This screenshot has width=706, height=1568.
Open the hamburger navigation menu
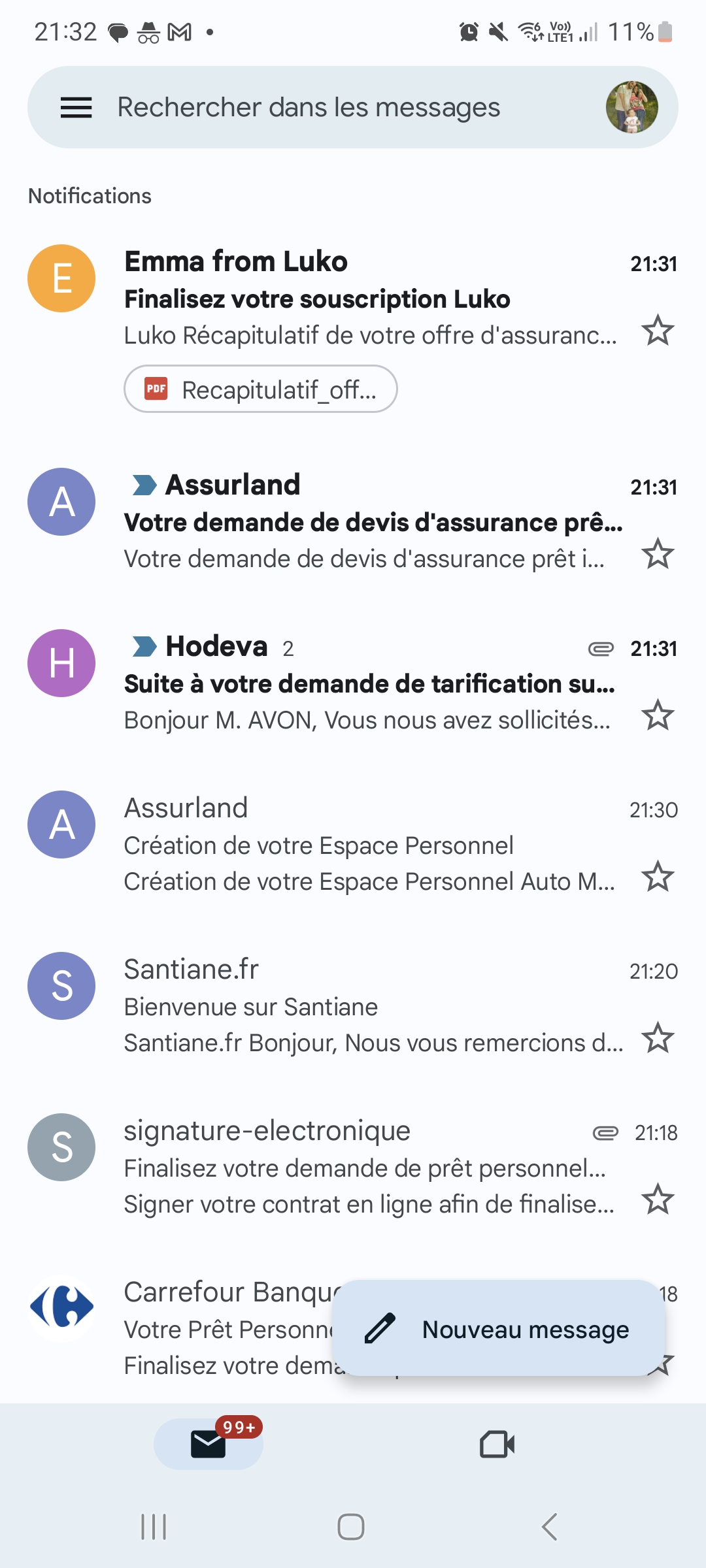click(76, 108)
